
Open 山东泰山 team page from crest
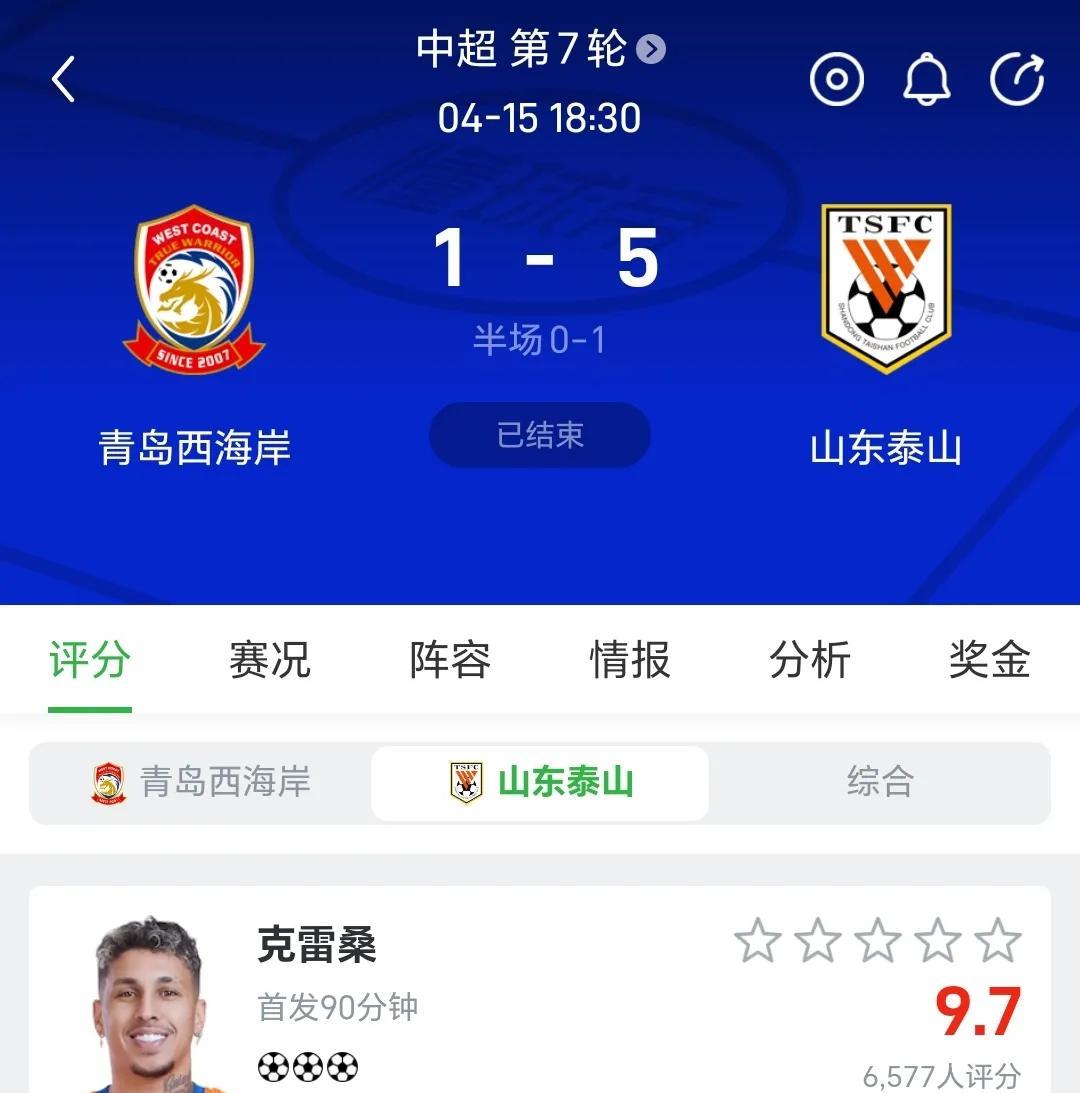coord(886,289)
